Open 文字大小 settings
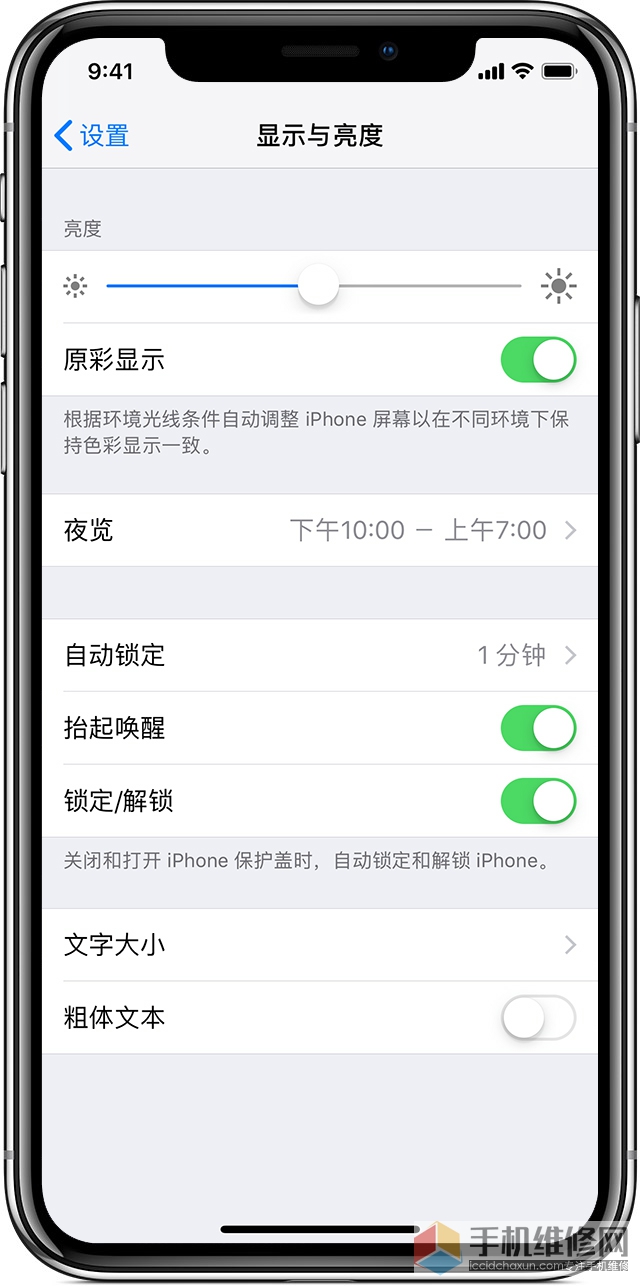Image resolution: width=640 pixels, height=1286 pixels. click(x=320, y=945)
